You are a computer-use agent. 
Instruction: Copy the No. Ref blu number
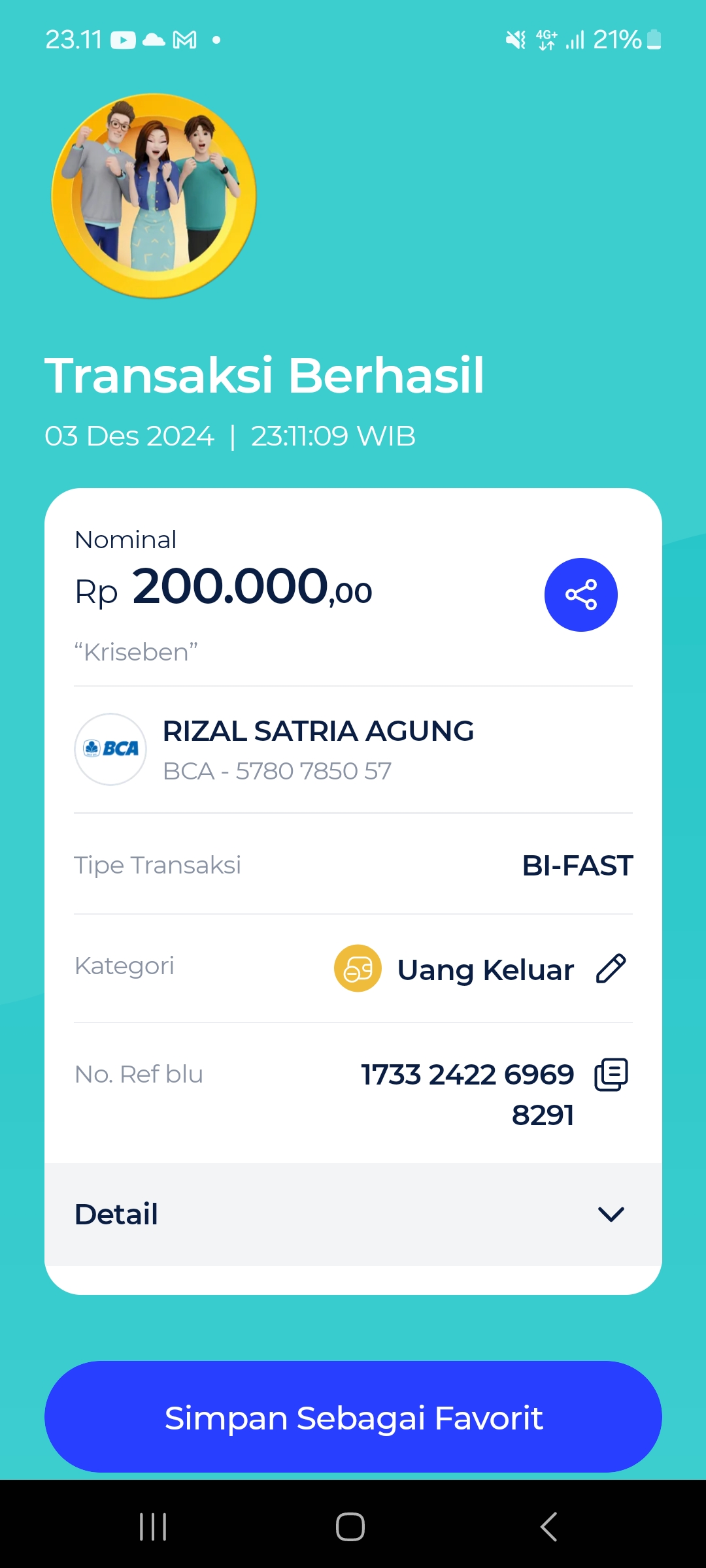611,1075
